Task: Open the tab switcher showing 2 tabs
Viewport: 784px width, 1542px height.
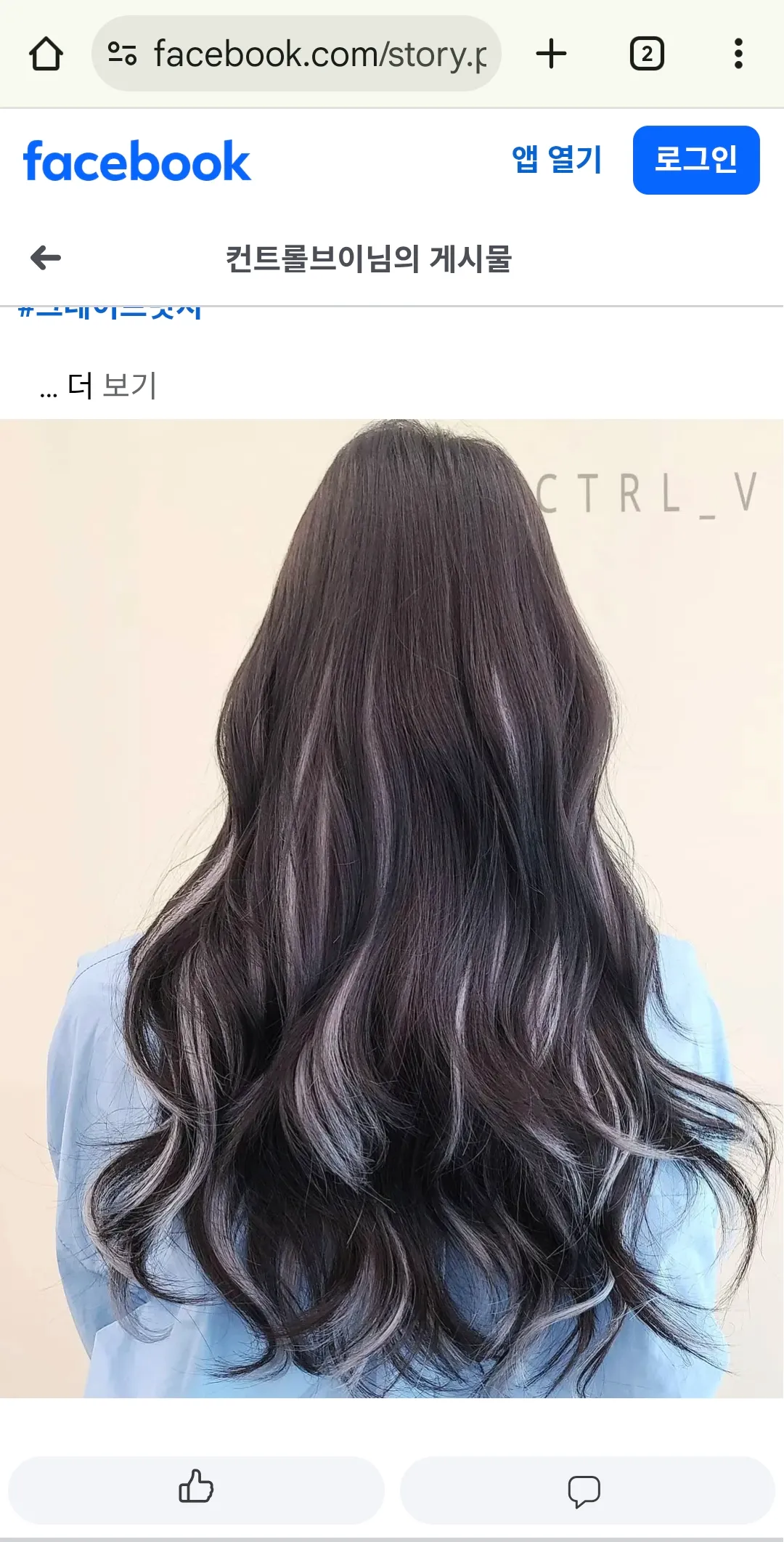Action: [x=647, y=54]
